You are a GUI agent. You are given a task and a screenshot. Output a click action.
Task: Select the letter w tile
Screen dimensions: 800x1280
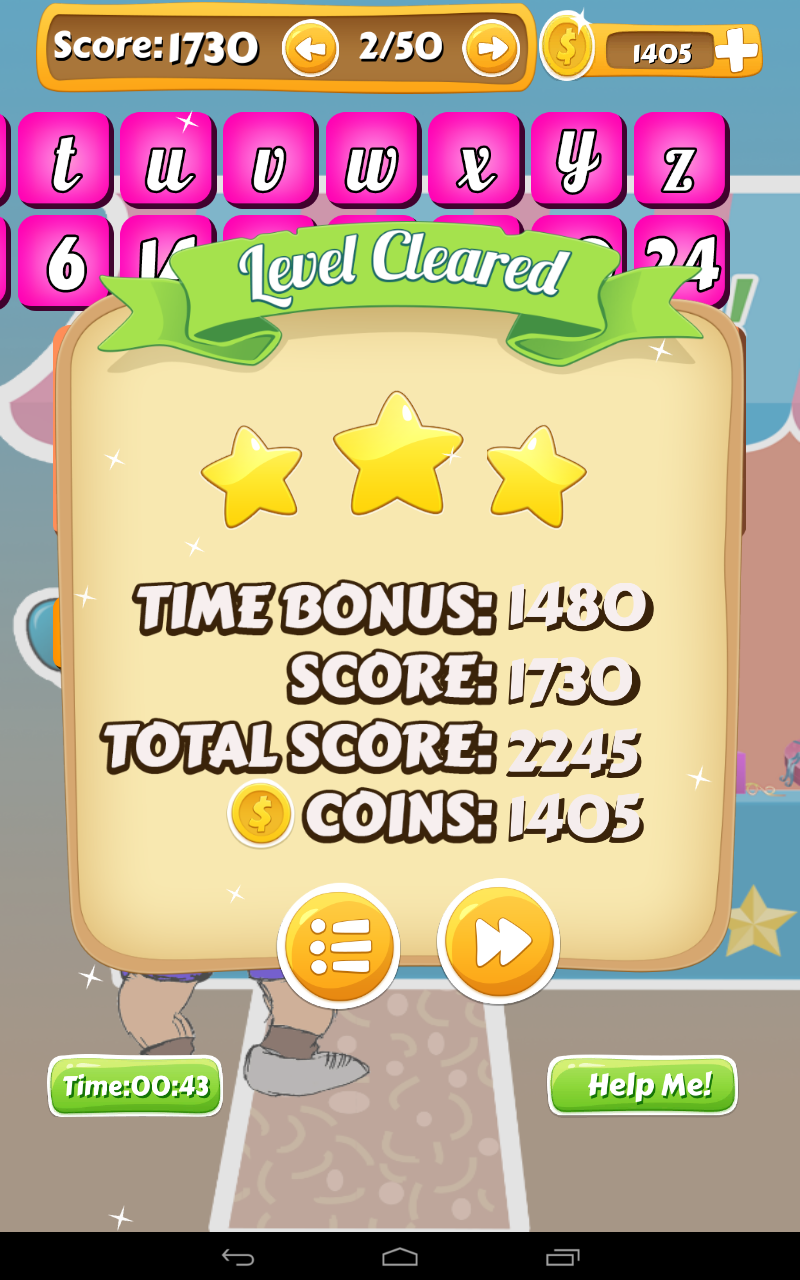pos(373,162)
